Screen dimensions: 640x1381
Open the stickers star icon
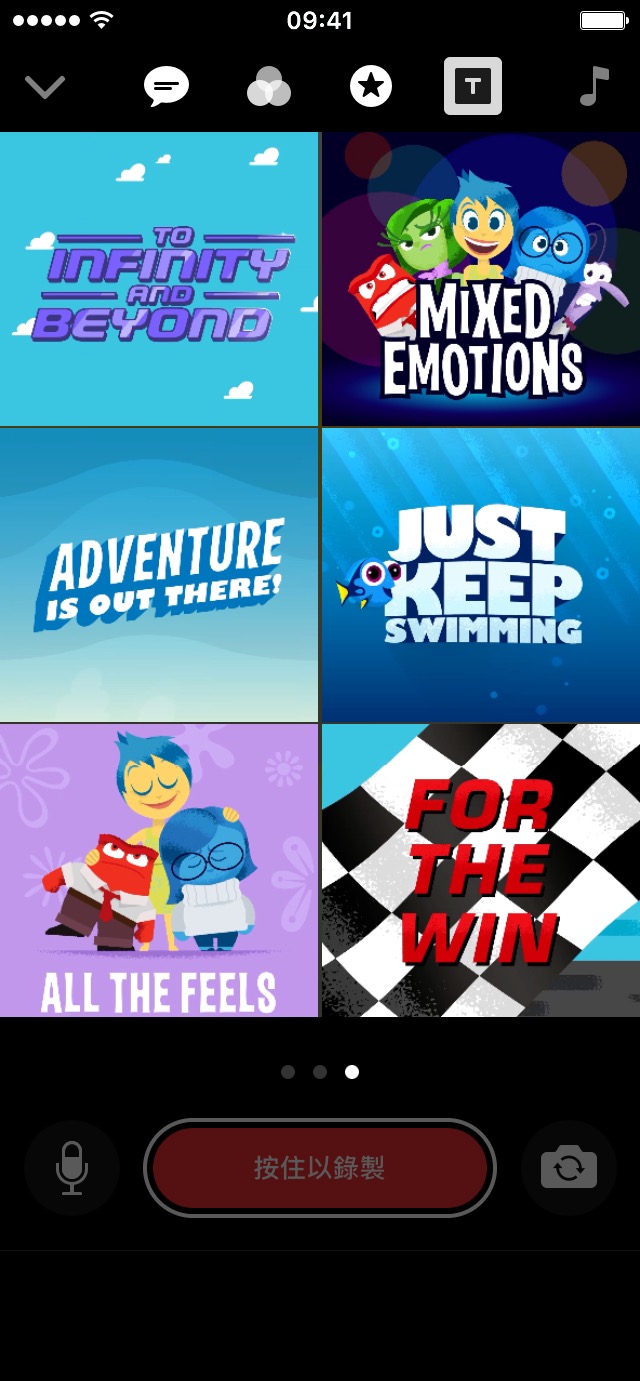(x=371, y=87)
